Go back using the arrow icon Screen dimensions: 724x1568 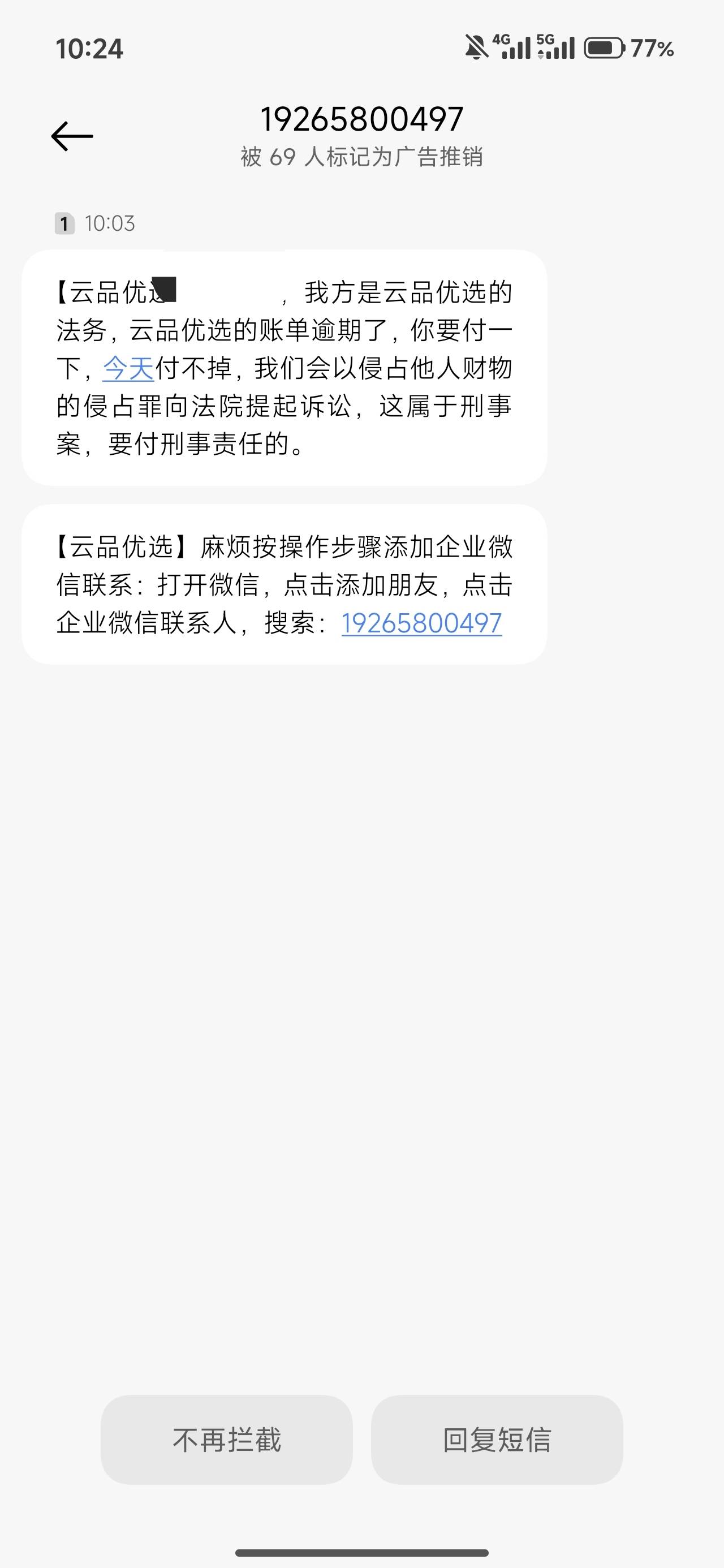tap(72, 136)
